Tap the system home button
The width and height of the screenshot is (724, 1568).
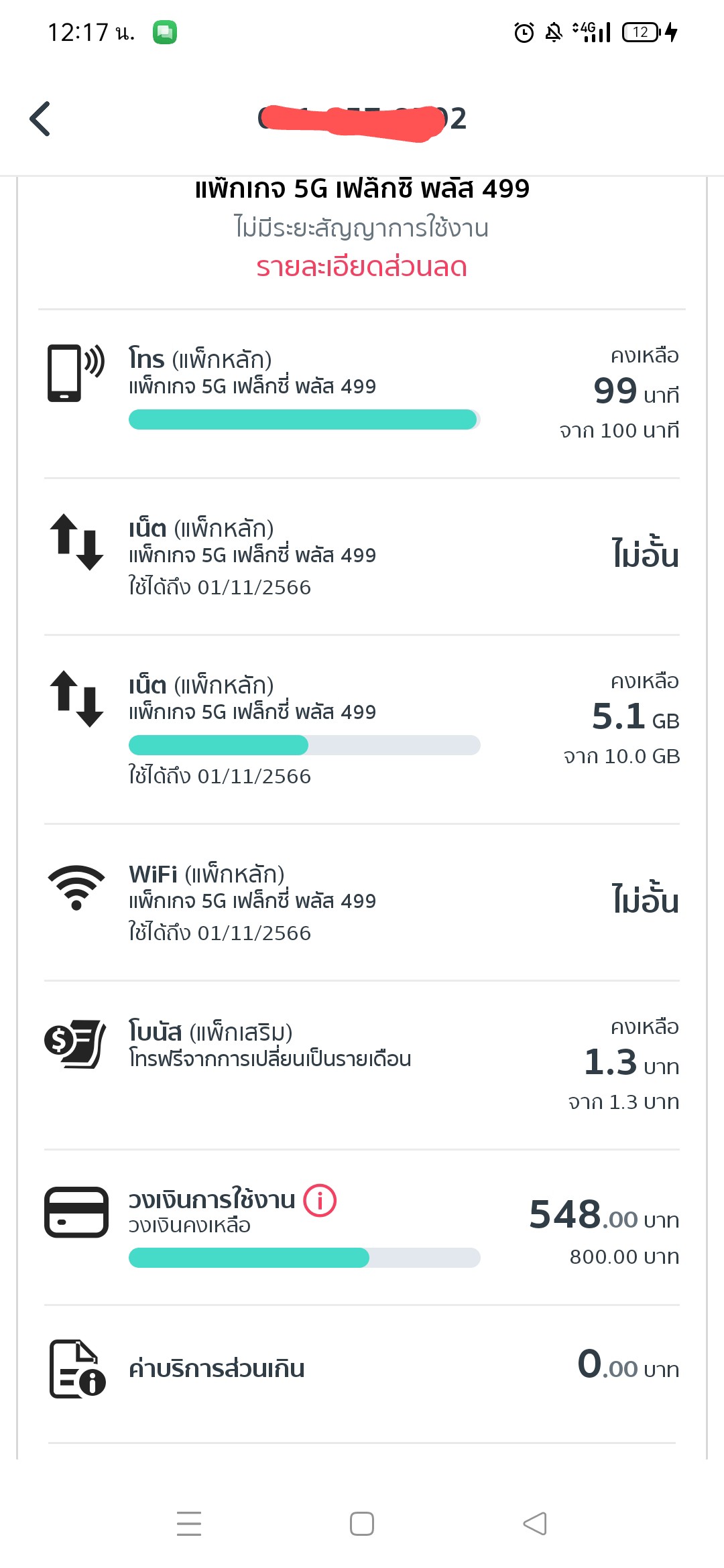pos(362,1524)
